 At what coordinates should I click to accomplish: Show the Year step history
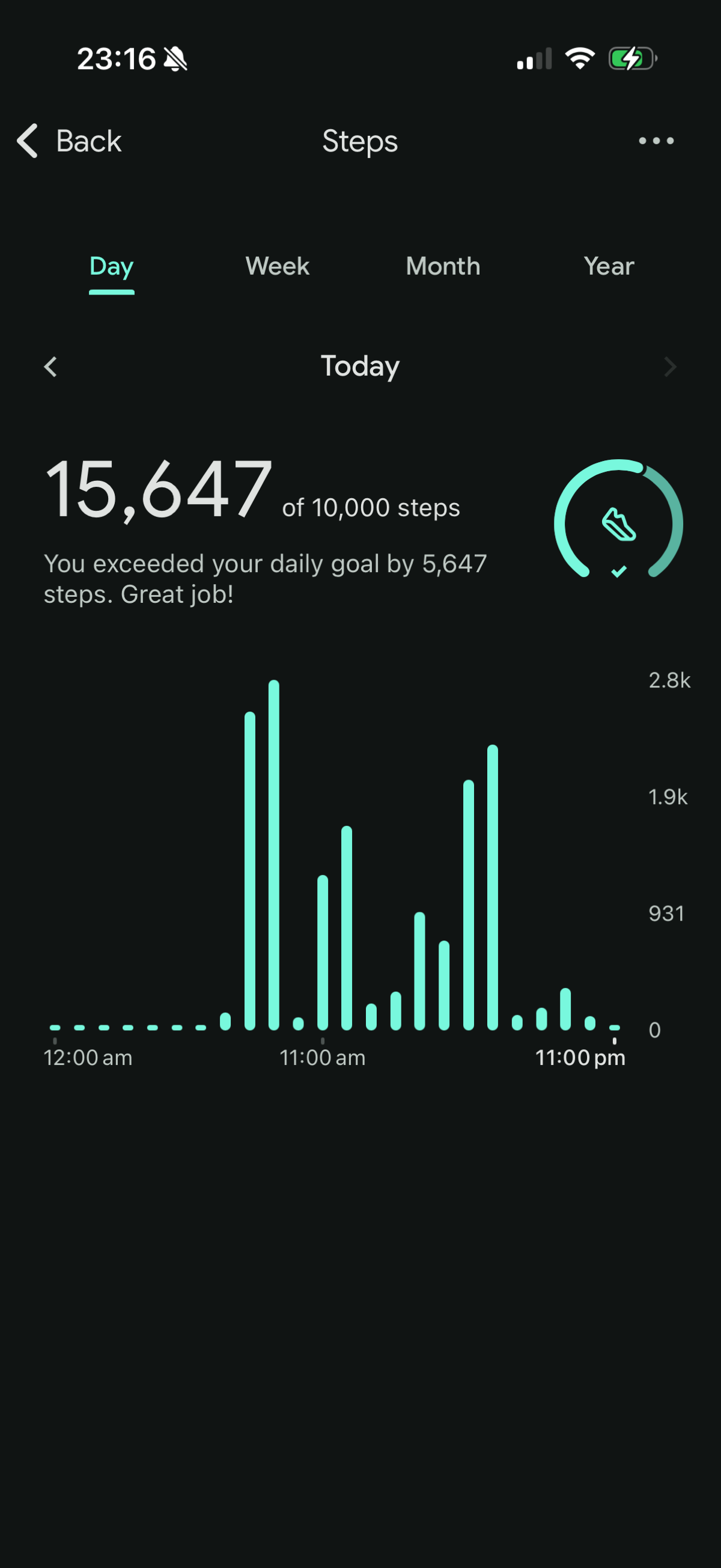pos(609,267)
